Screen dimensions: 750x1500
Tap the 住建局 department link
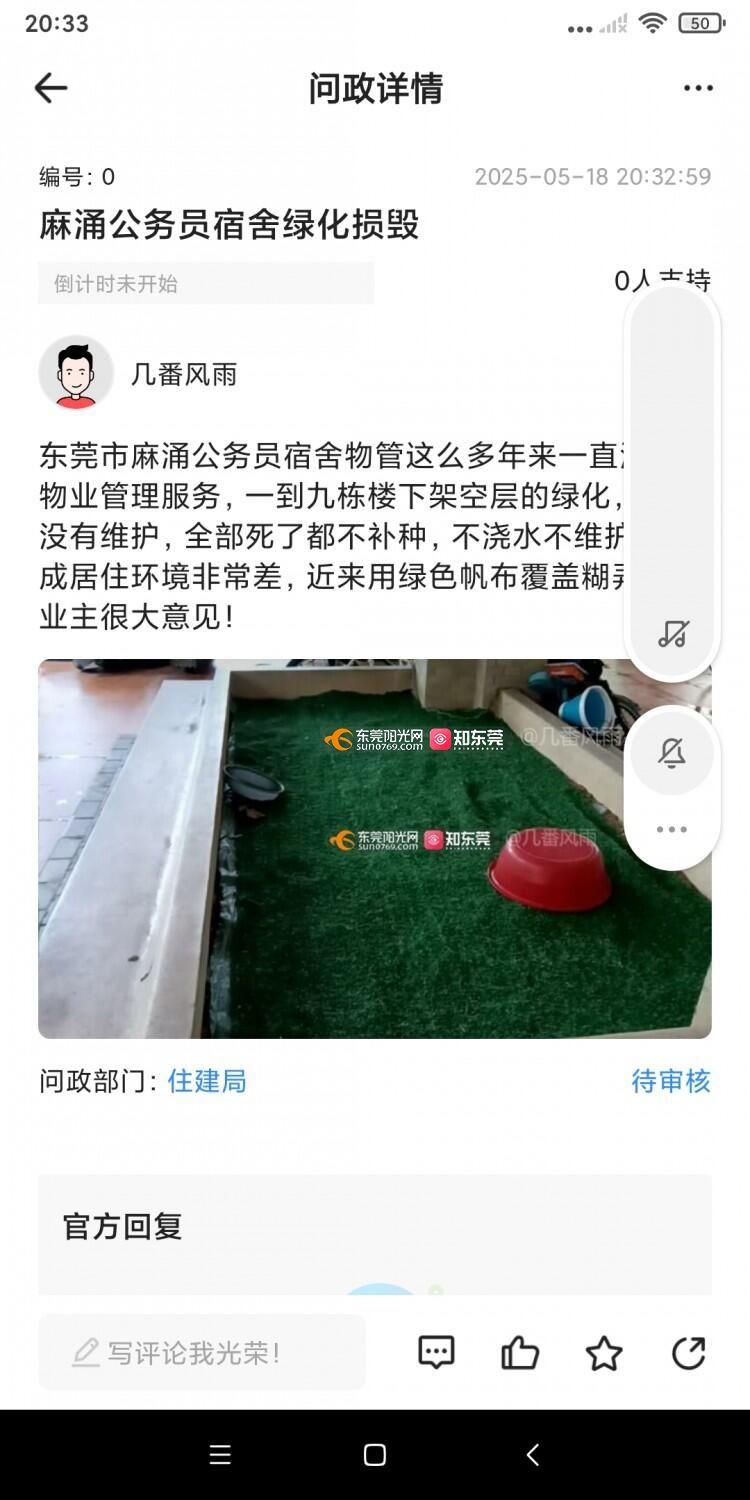(207, 1081)
